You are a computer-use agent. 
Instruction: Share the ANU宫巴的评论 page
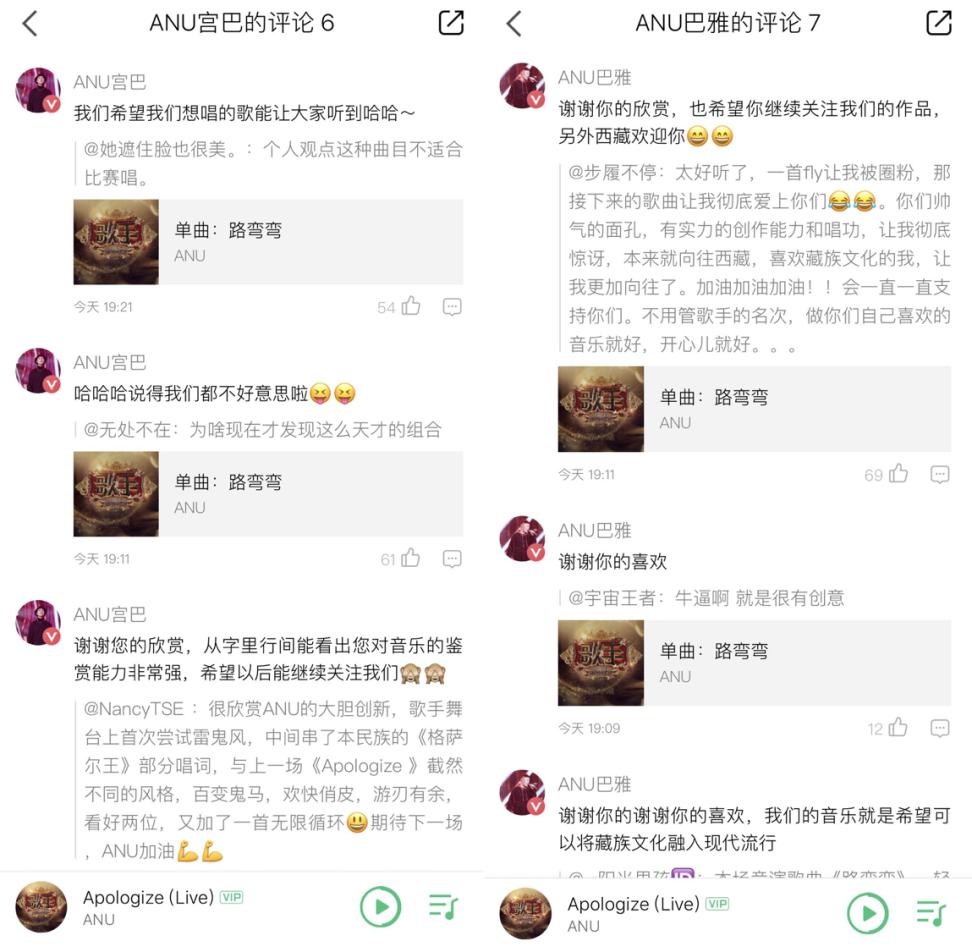(451, 24)
